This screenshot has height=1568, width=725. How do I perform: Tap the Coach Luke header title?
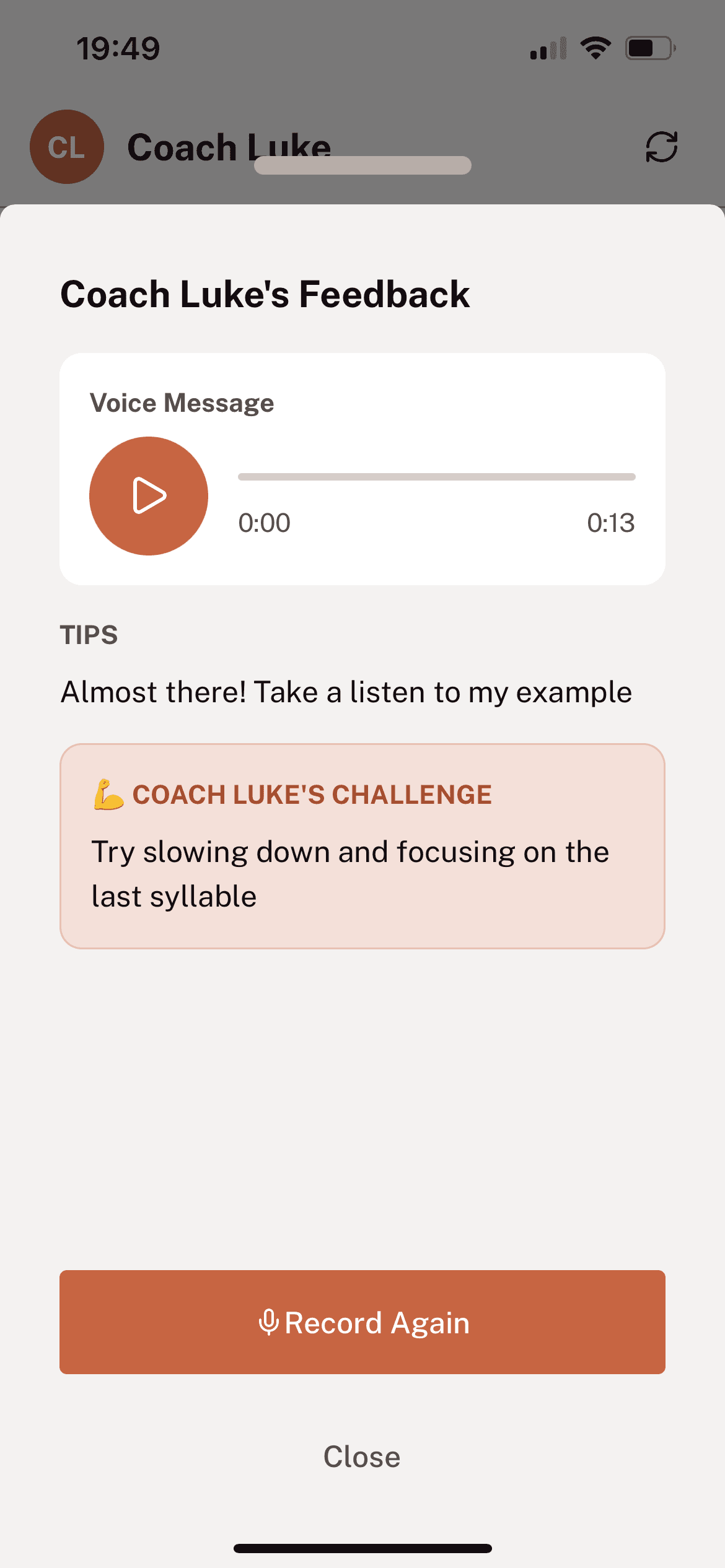(229, 147)
